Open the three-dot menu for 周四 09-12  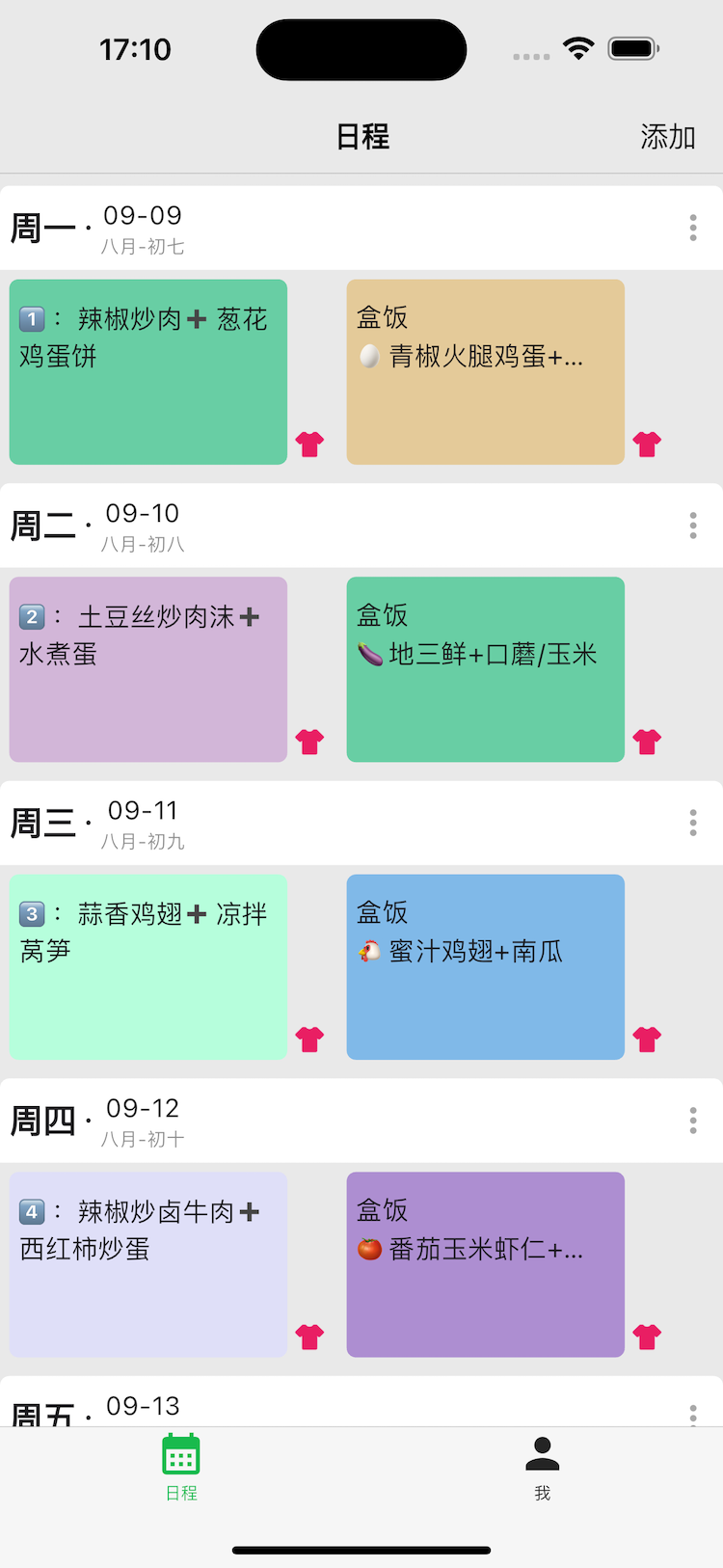(692, 1121)
